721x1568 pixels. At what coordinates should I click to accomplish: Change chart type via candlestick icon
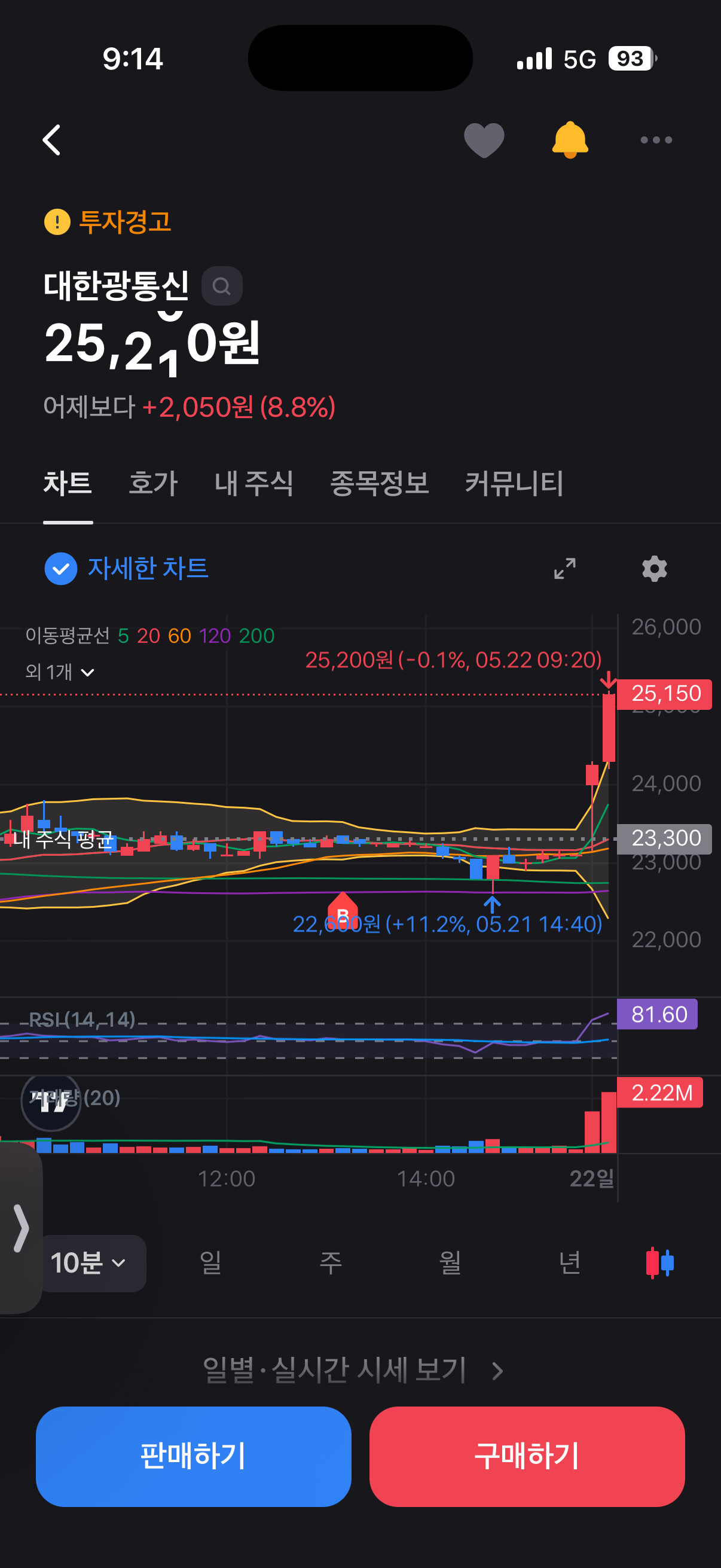pos(659,1264)
